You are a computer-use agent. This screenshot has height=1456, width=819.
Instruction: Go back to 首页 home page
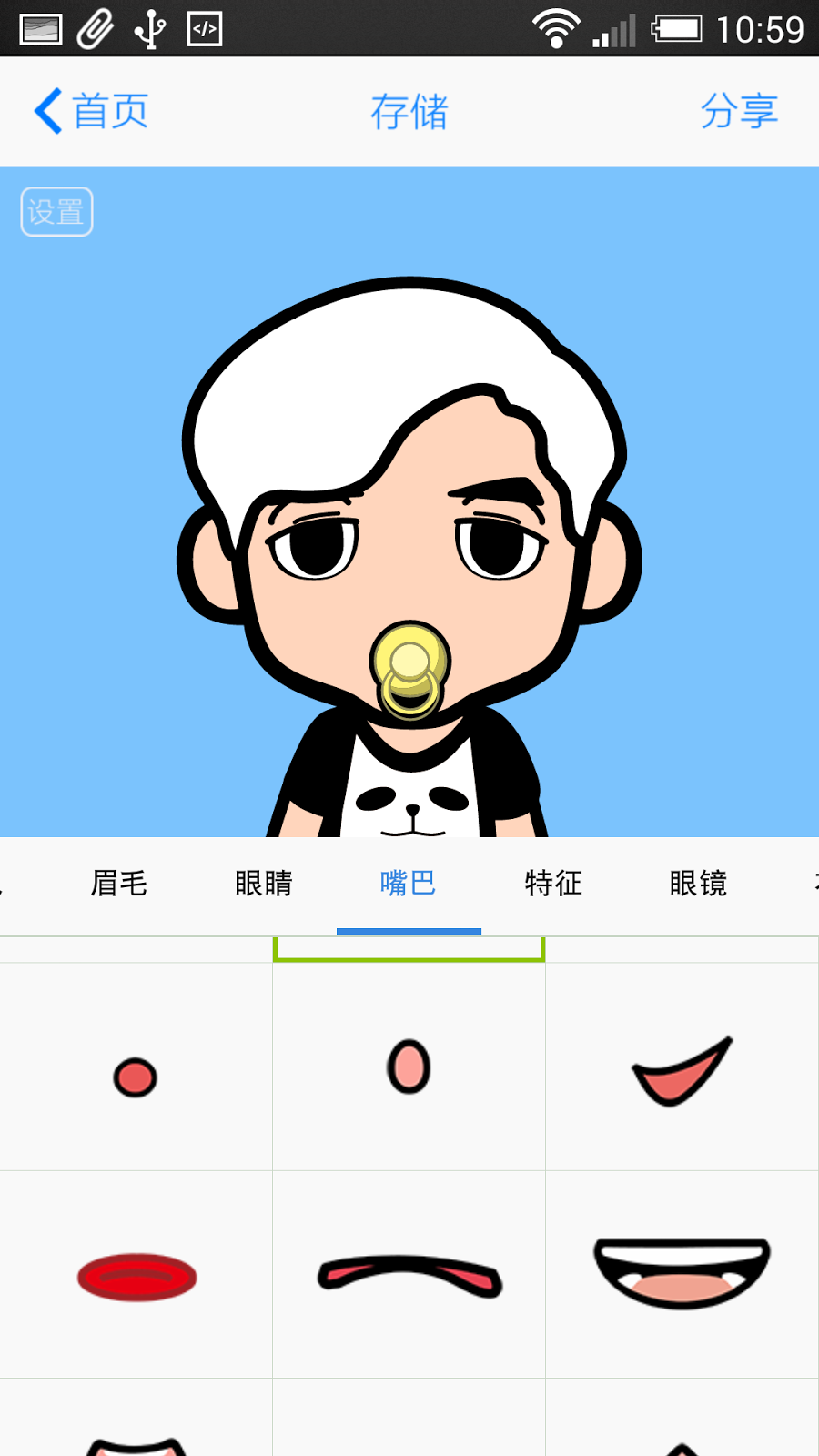91,111
